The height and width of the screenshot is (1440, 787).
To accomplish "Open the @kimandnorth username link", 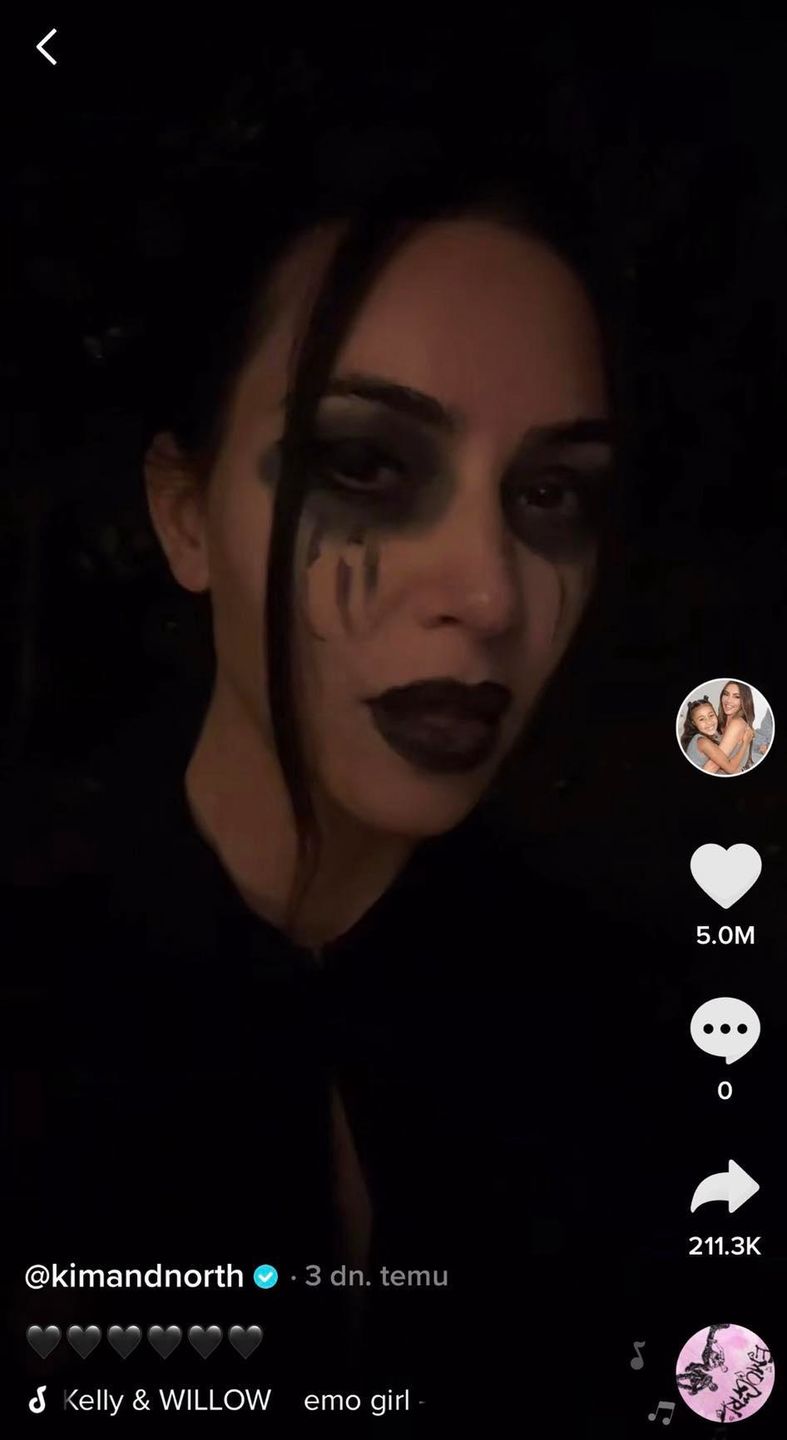I will pyautogui.click(x=134, y=1276).
